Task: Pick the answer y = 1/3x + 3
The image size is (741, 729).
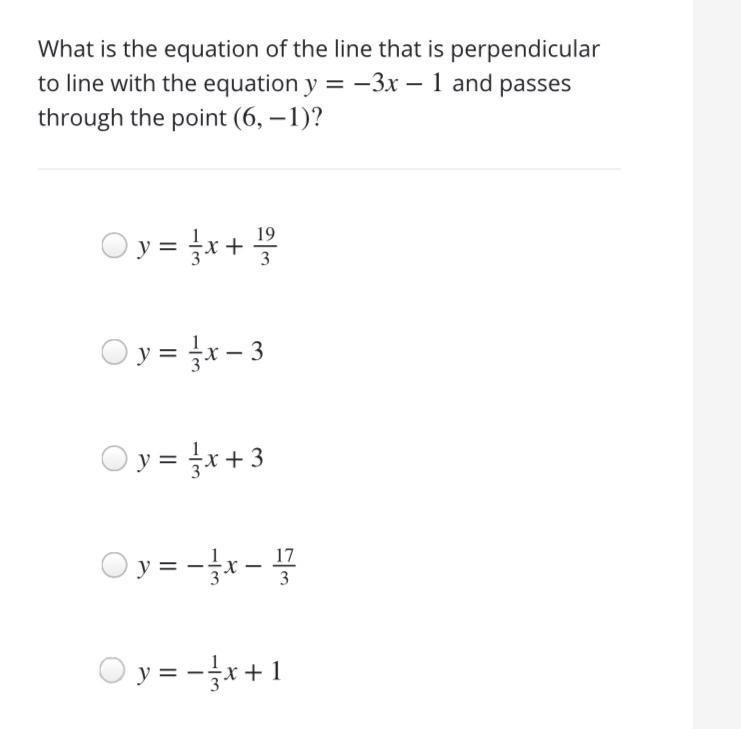Action: pos(114,458)
